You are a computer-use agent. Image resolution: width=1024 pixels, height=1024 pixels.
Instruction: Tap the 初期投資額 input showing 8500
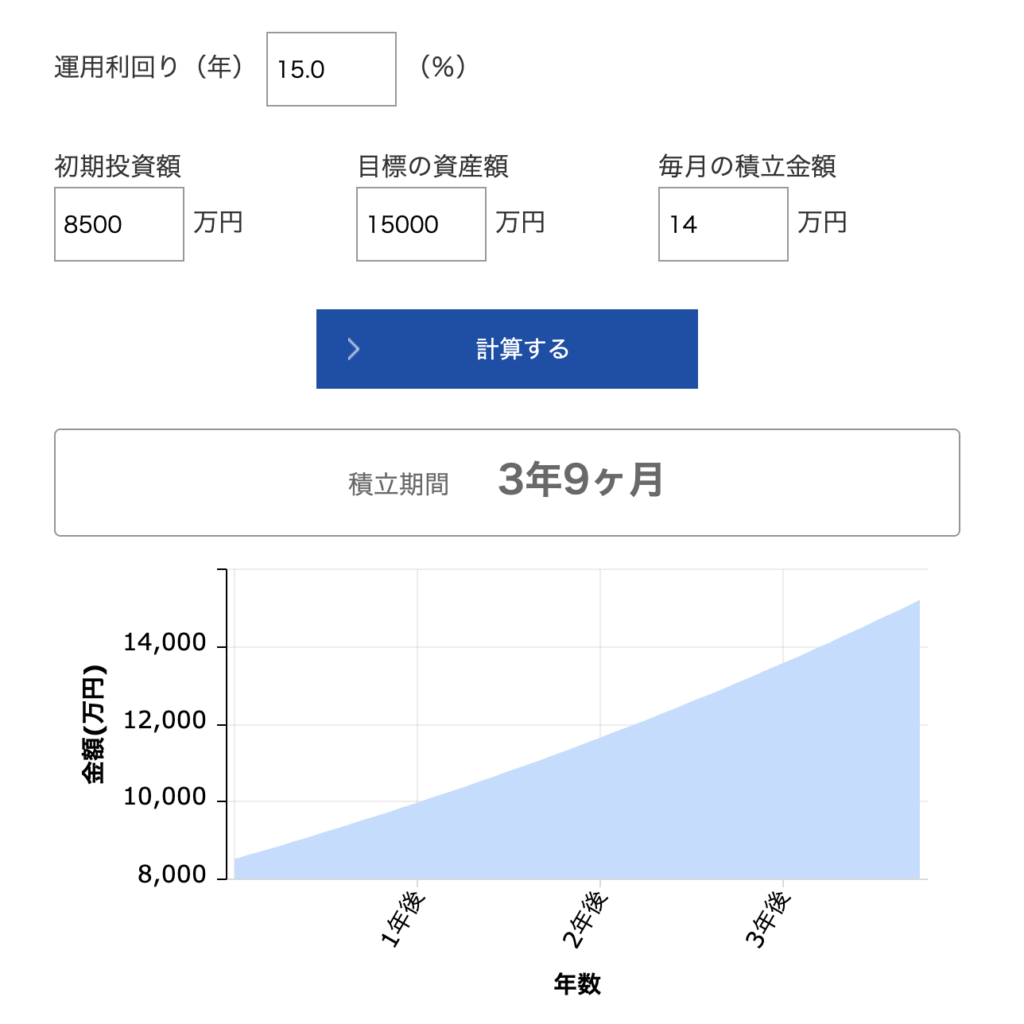click(x=119, y=224)
